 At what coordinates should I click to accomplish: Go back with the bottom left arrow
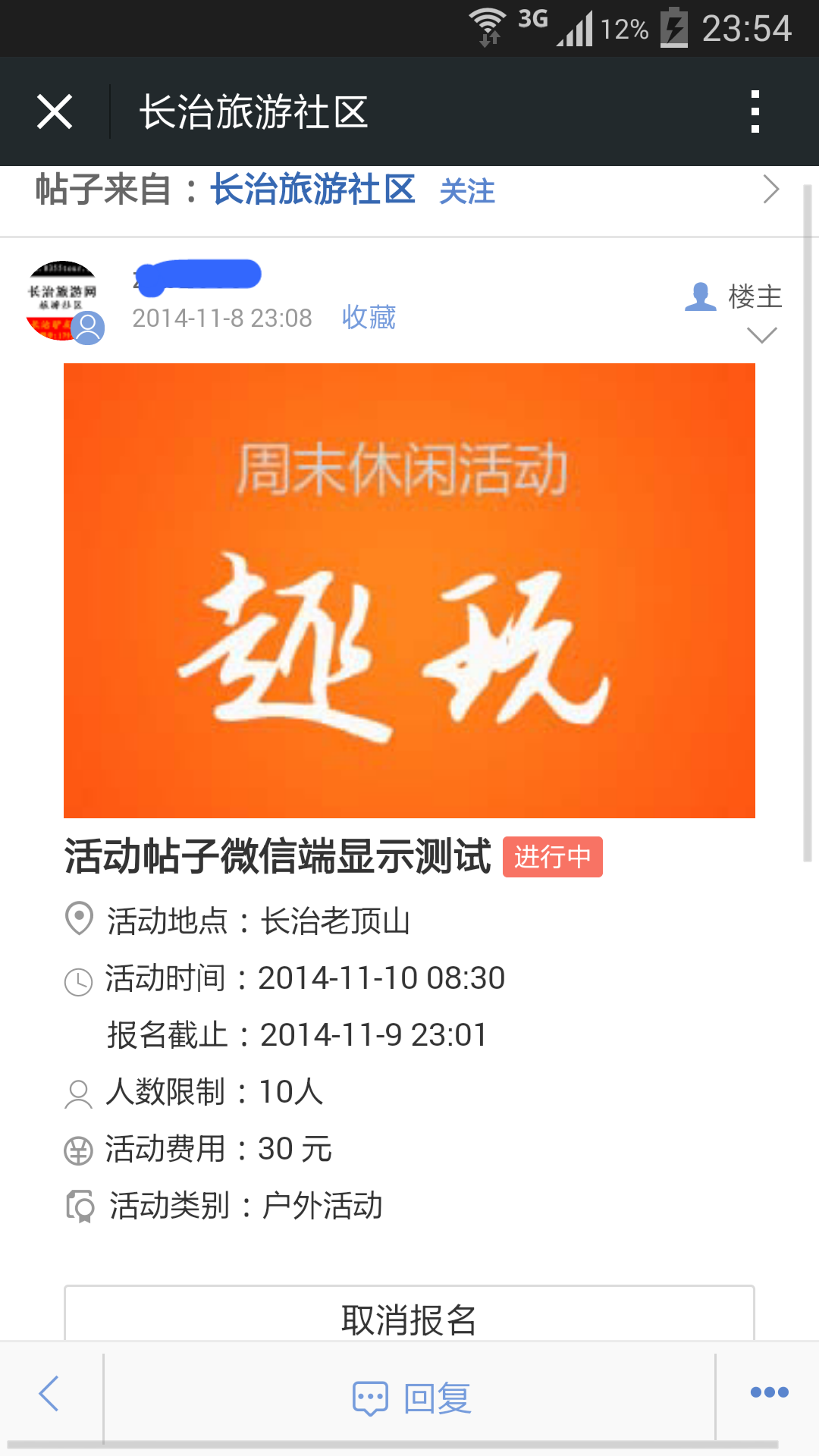pyautogui.click(x=50, y=1394)
